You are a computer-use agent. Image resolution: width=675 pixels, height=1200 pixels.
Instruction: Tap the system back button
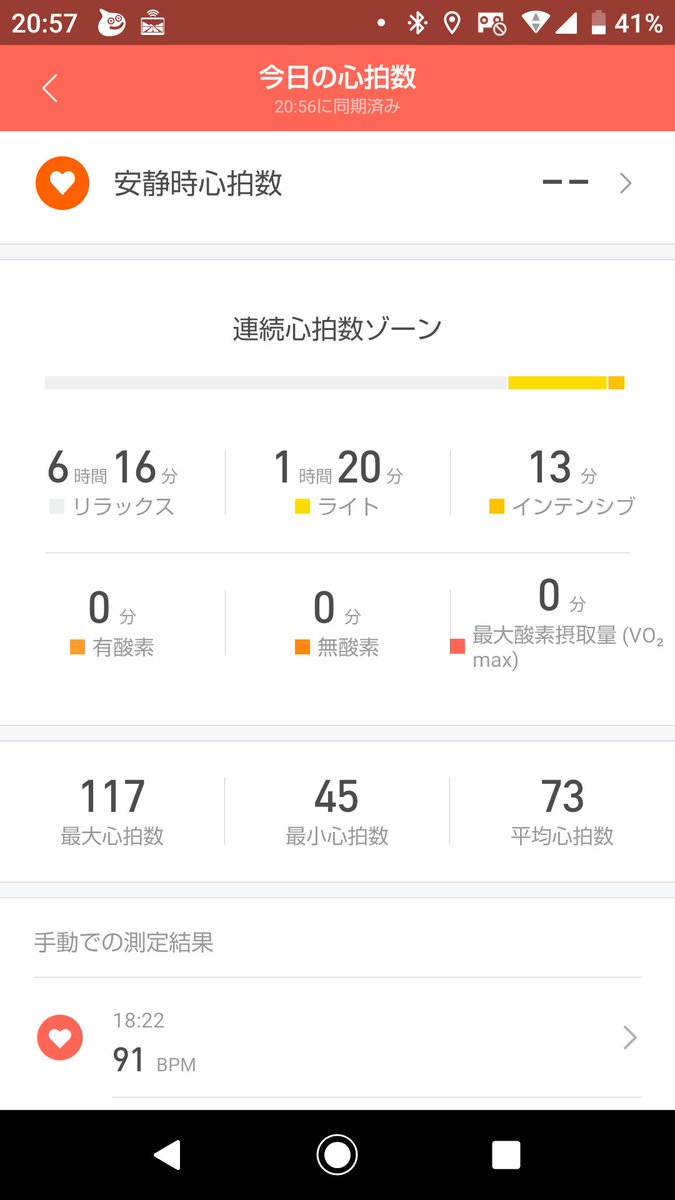(x=167, y=1155)
